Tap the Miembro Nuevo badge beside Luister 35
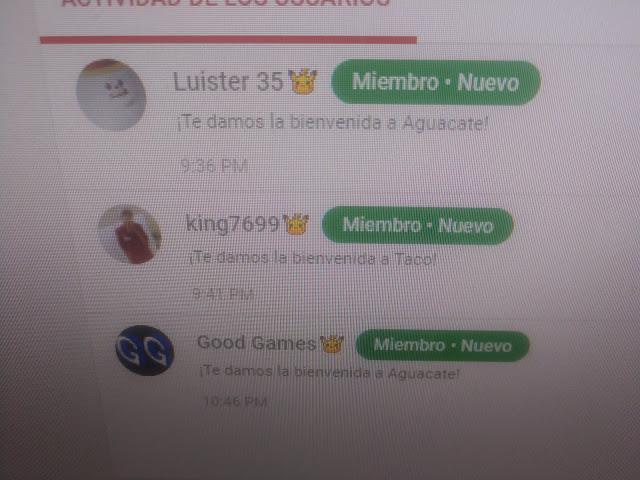This screenshot has height=480, width=640. coord(435,82)
